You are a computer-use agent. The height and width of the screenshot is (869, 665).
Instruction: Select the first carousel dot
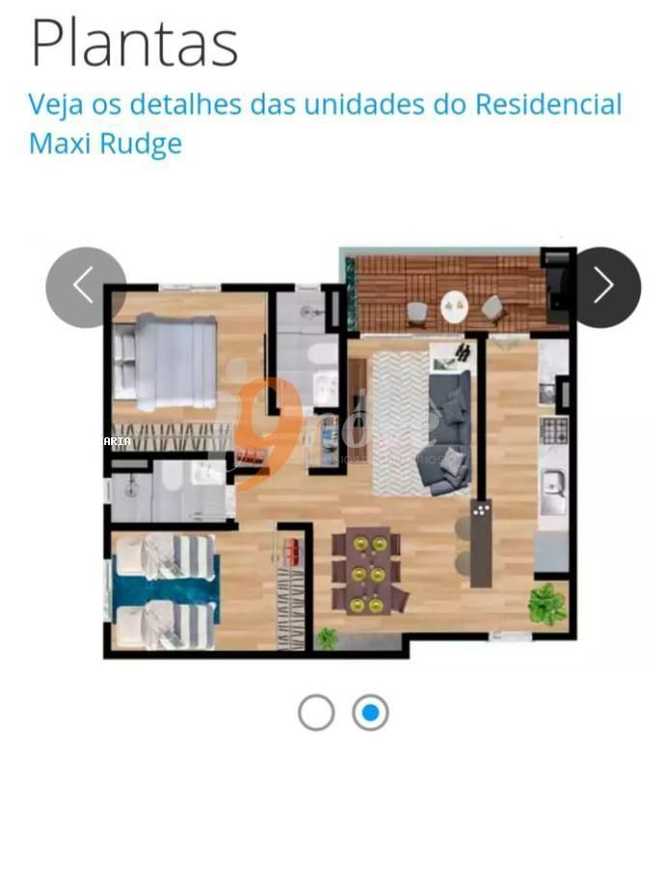316,713
